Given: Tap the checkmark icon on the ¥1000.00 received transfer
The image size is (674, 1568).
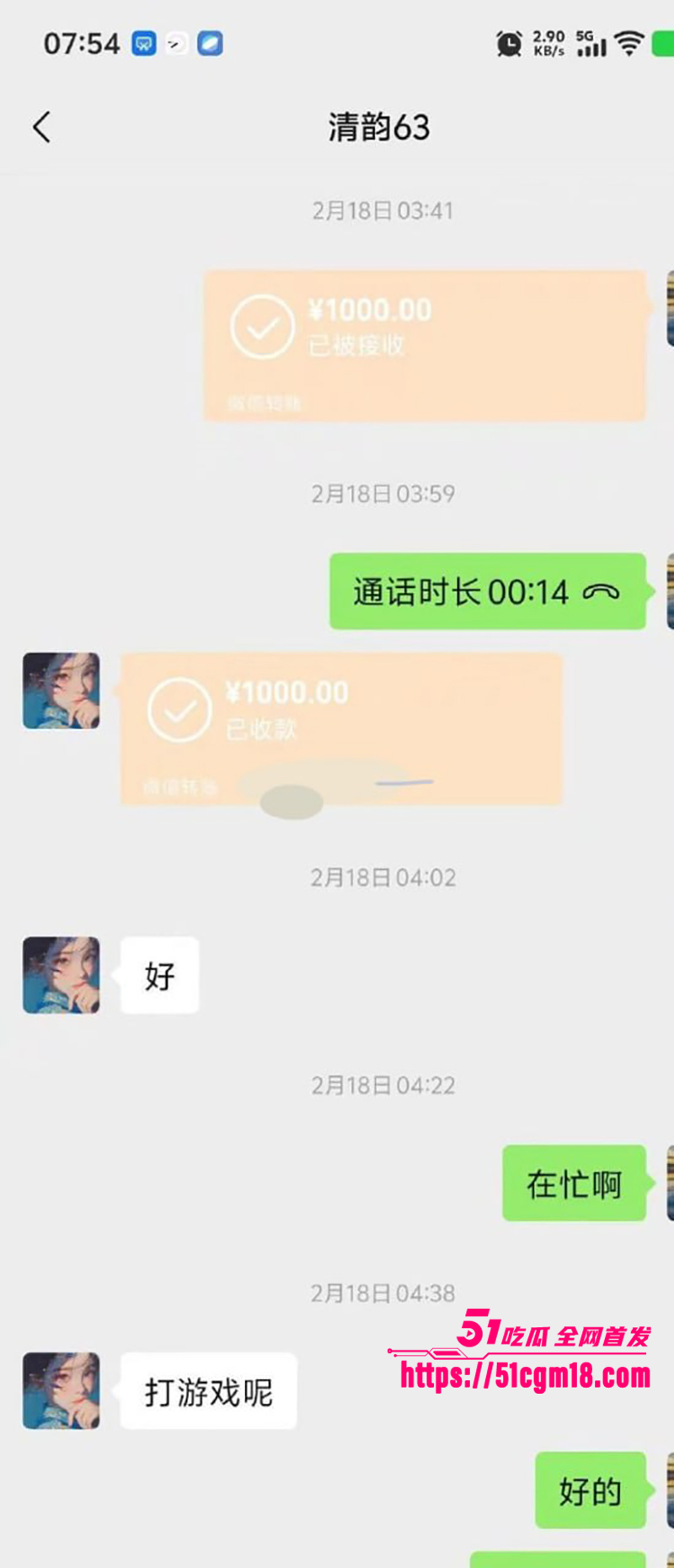Looking at the screenshot, I should [x=262, y=324].
